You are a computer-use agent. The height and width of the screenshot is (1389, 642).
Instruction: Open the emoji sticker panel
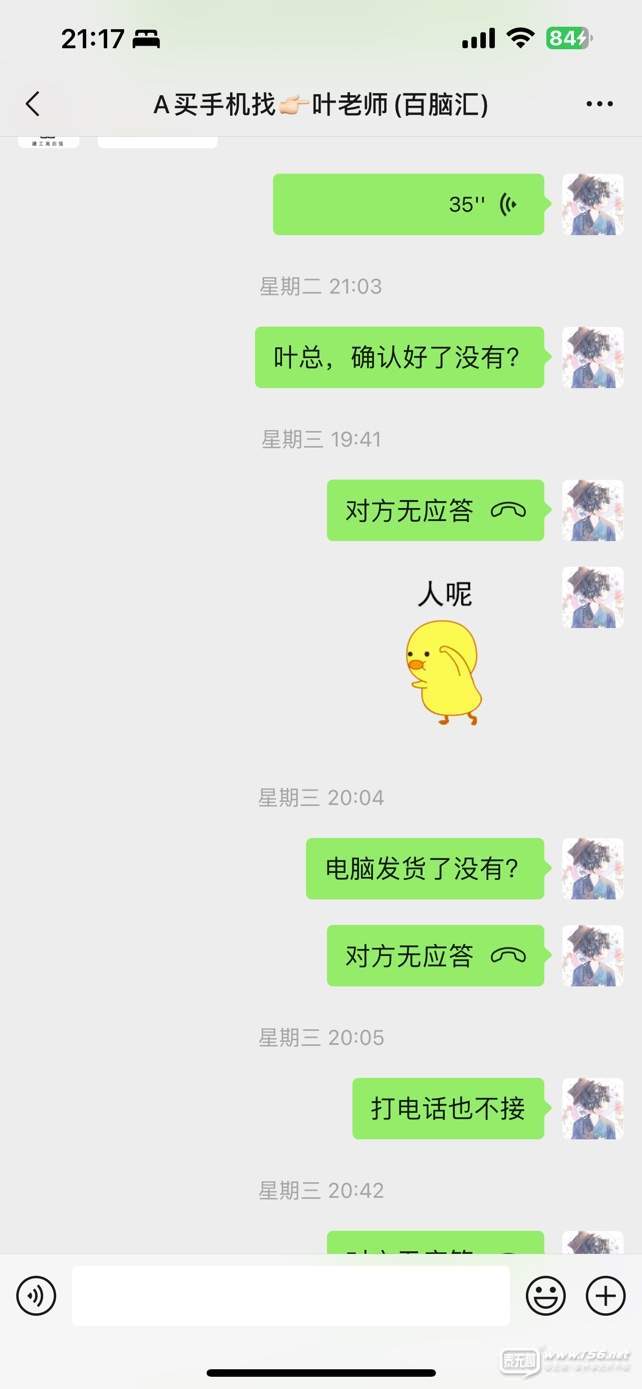(545, 1296)
